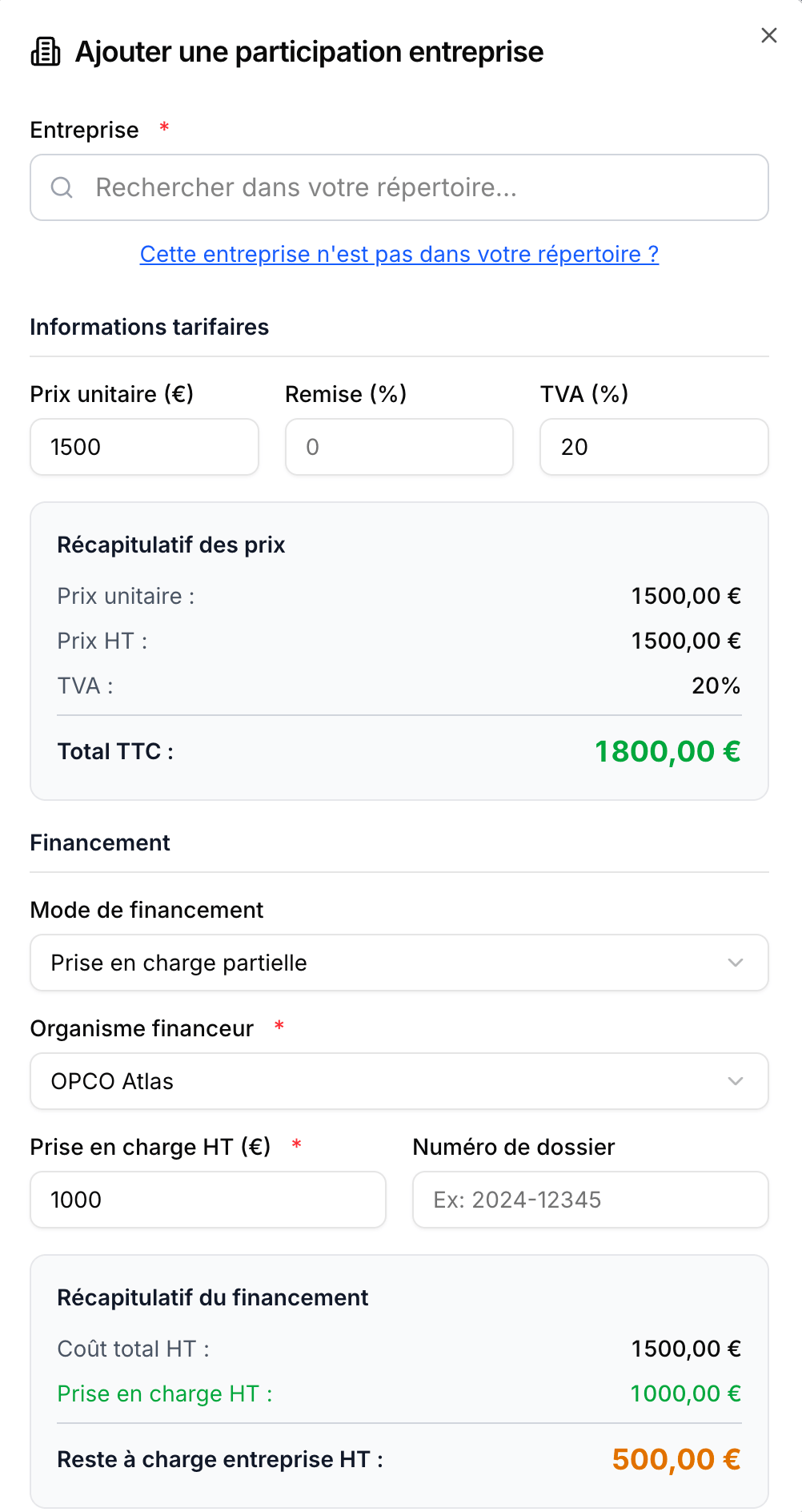Image resolution: width=802 pixels, height=1512 pixels.
Task: Select OPCO Atlas in the financer dropdown
Action: pyautogui.click(x=399, y=1081)
